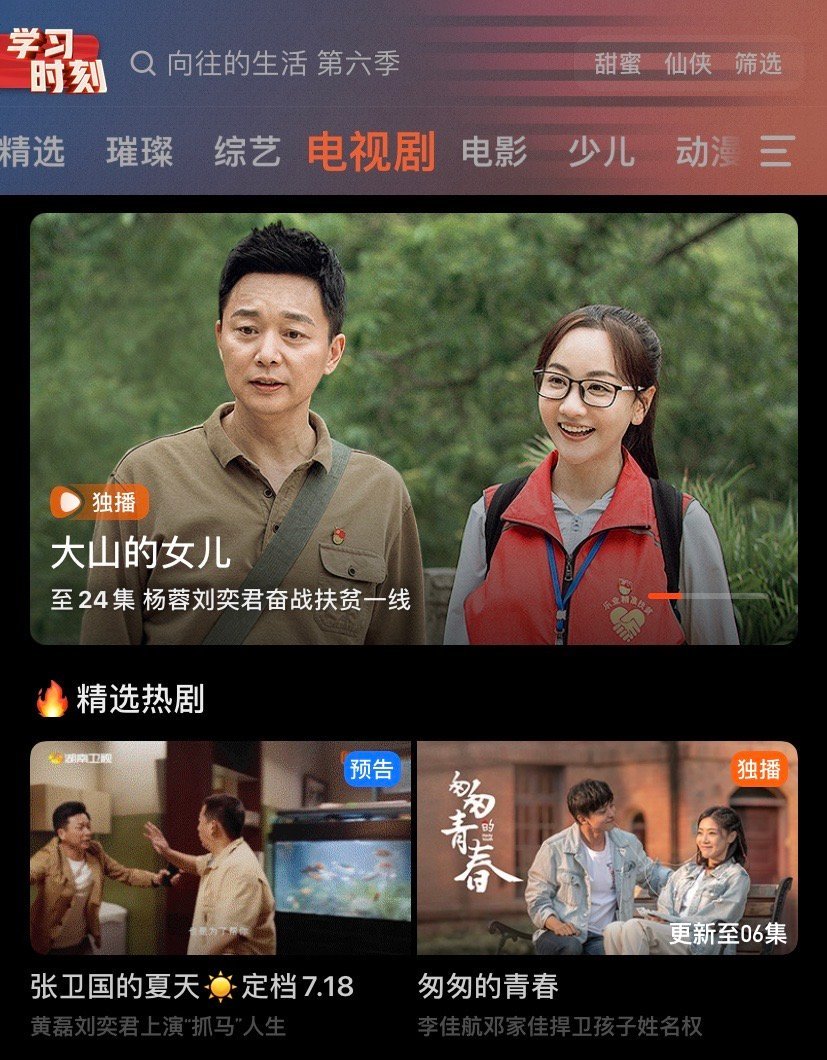Open the 学习时刻 banner
This screenshot has height=1060, width=827.
click(55, 62)
